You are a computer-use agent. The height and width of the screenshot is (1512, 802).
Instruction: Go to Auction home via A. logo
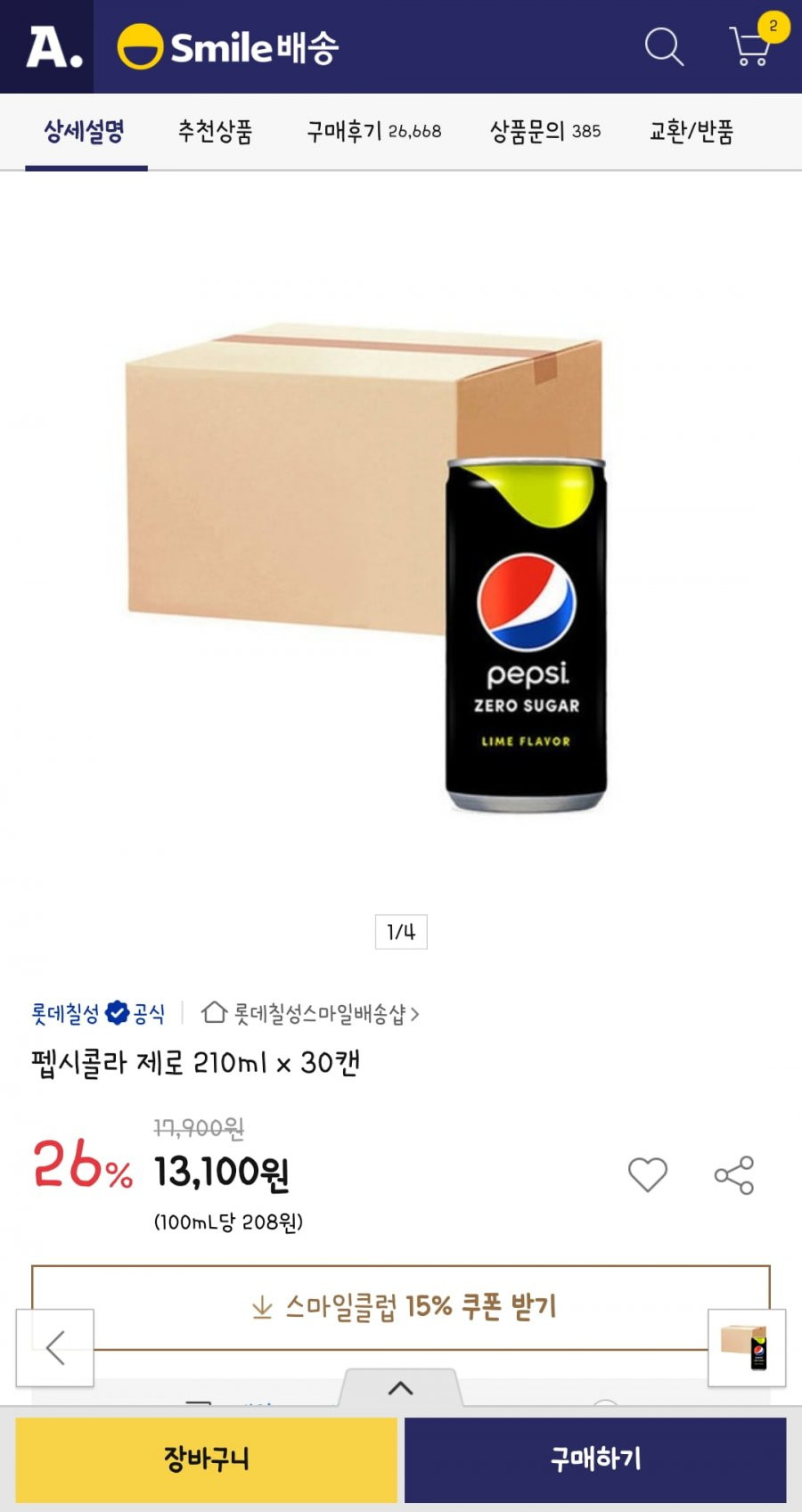tap(53, 47)
